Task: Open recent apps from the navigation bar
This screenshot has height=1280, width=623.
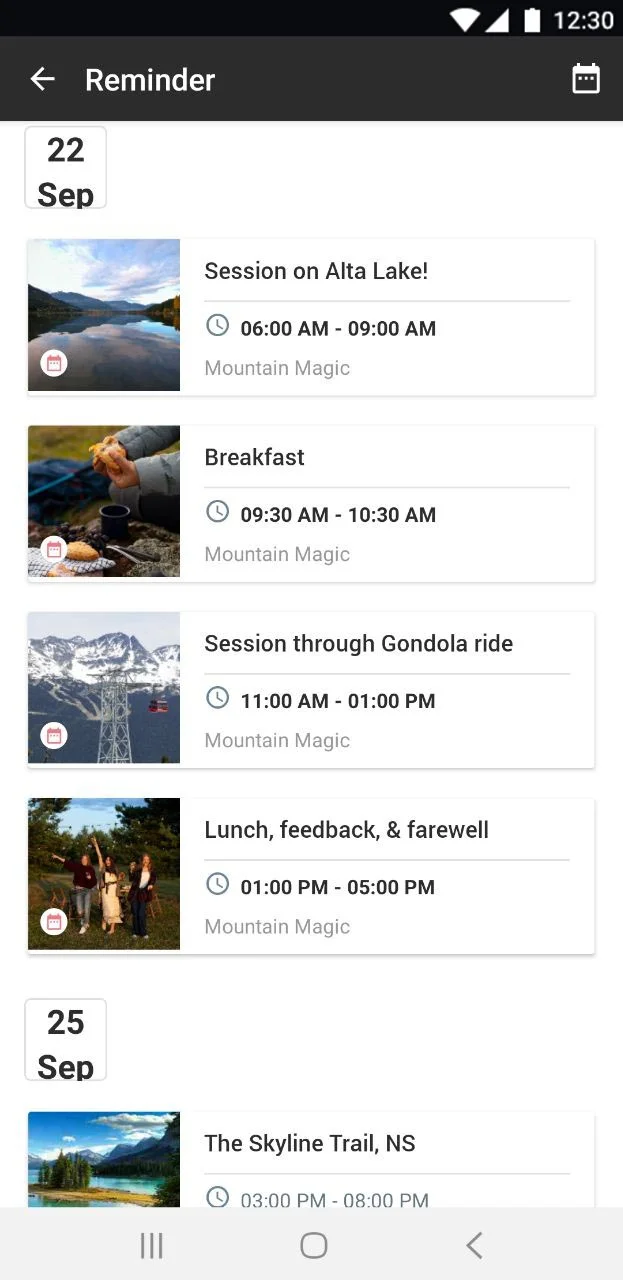Action: (152, 1245)
